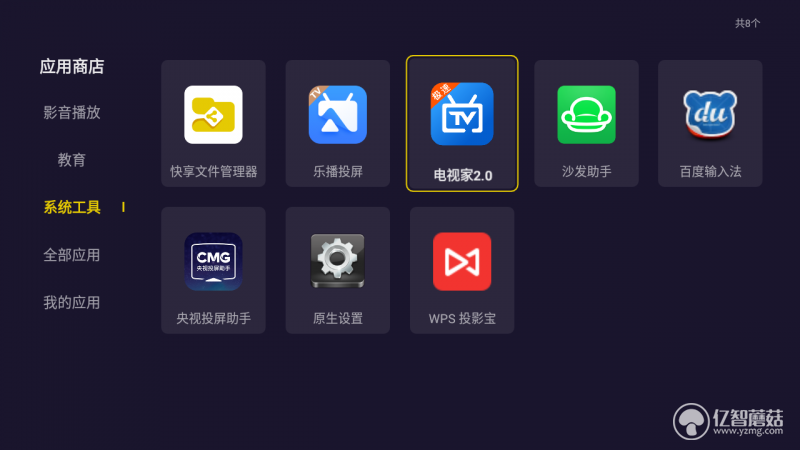Open the 影音播放 category

[x=72, y=112]
